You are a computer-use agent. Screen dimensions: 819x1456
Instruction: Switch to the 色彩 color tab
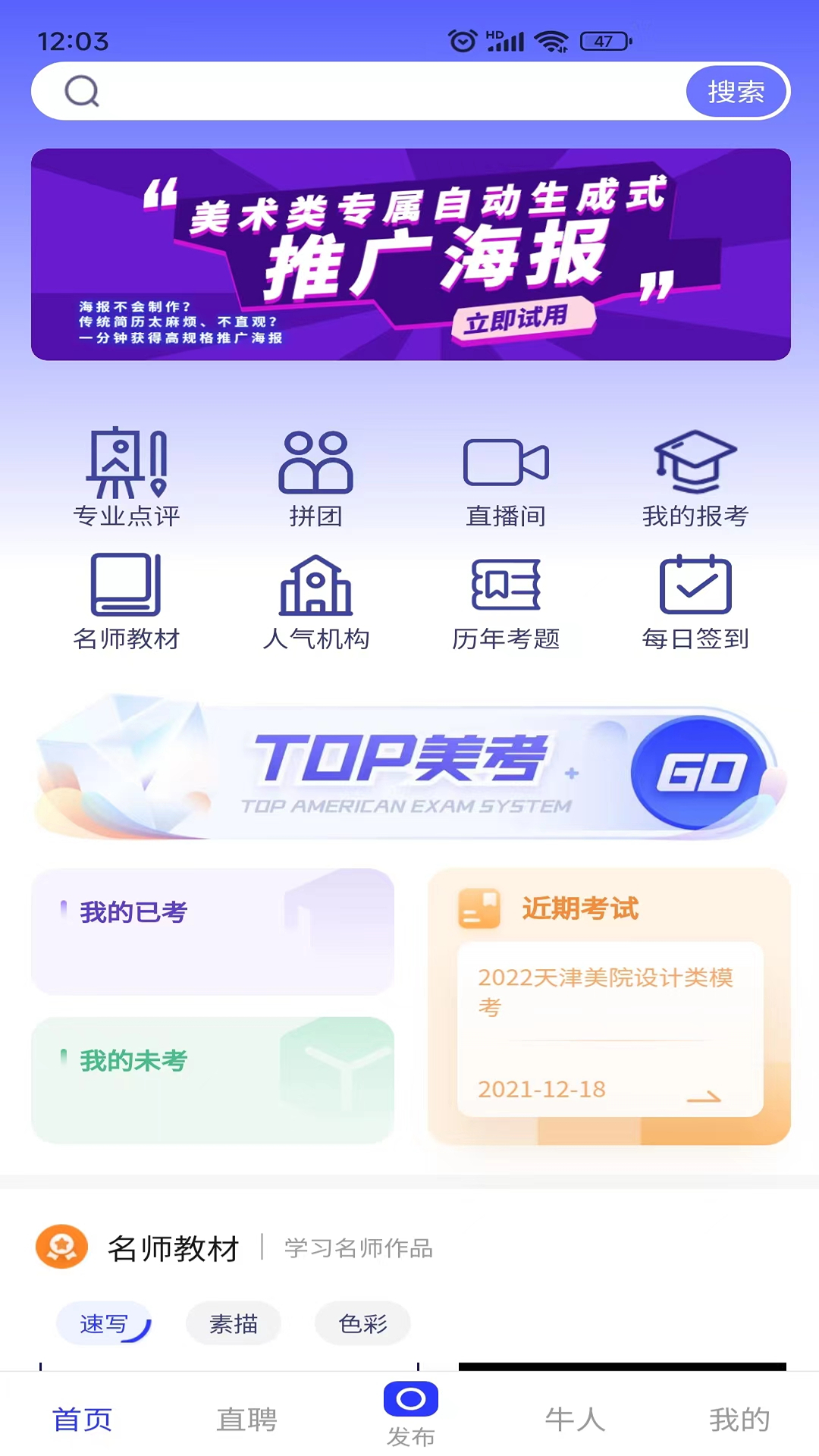pyautogui.click(x=362, y=1323)
